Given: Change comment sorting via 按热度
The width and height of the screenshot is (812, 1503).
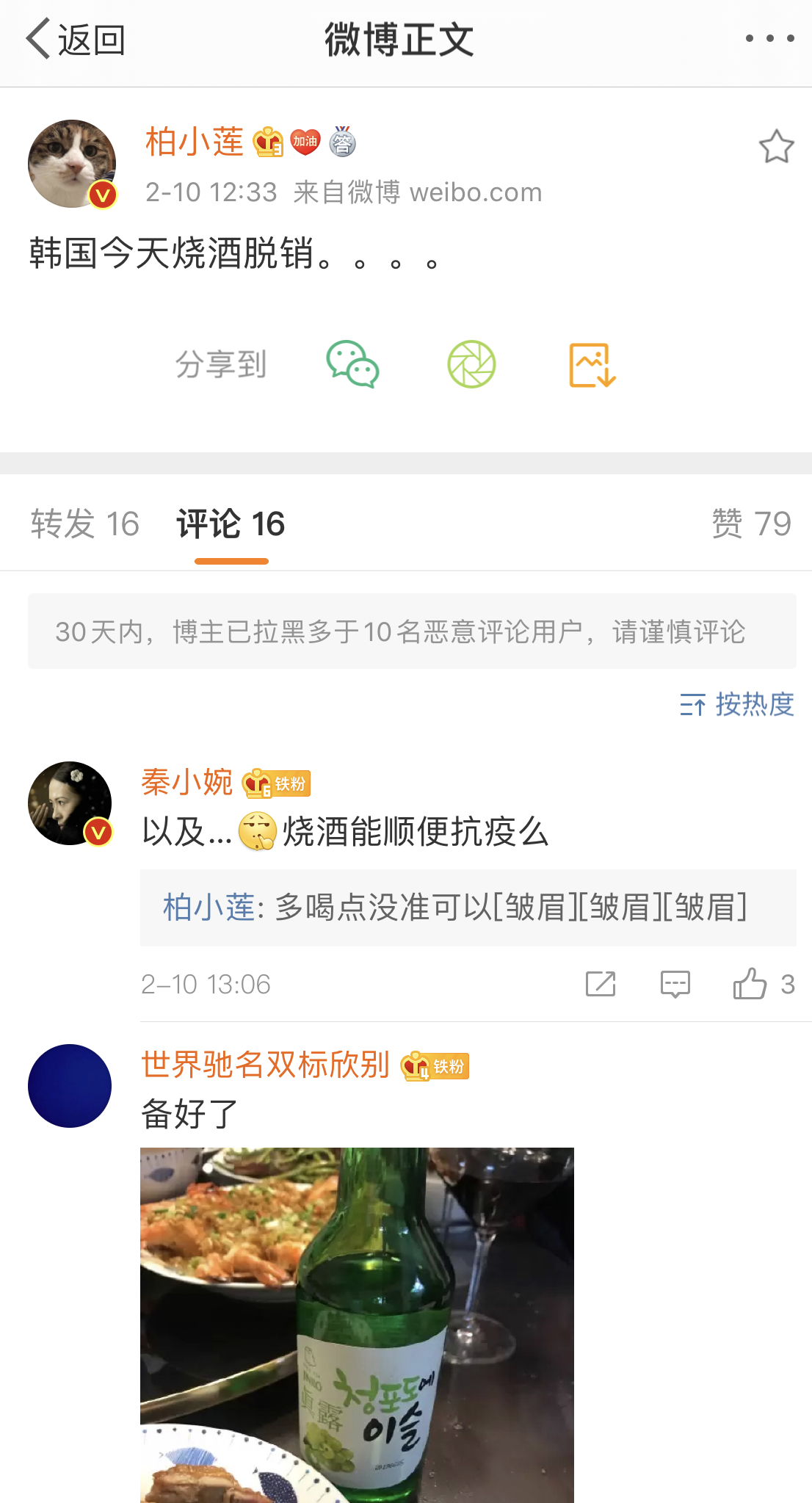Looking at the screenshot, I should point(736,705).
